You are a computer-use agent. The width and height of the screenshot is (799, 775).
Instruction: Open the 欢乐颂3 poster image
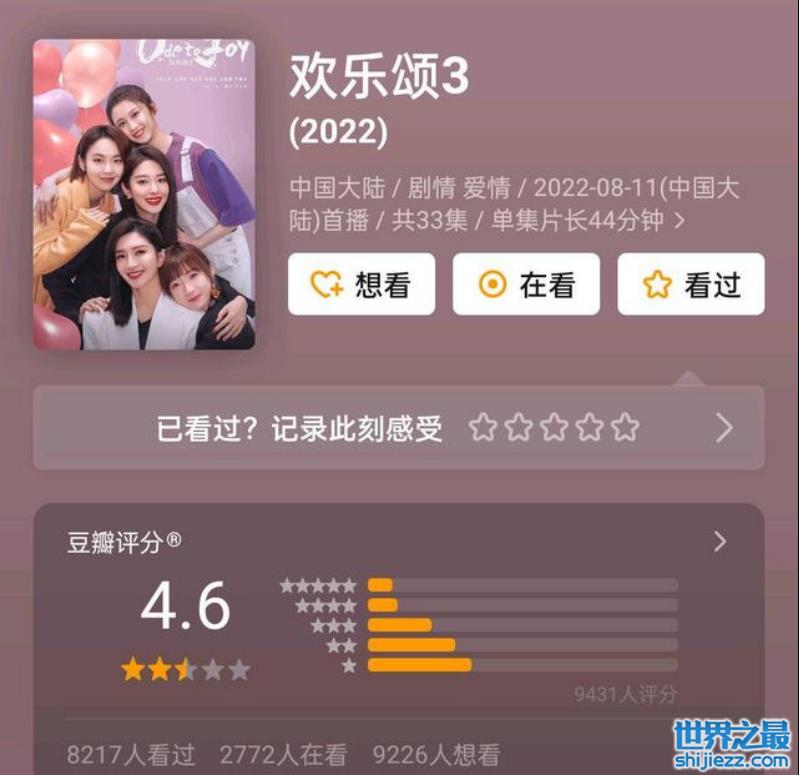click(x=144, y=194)
